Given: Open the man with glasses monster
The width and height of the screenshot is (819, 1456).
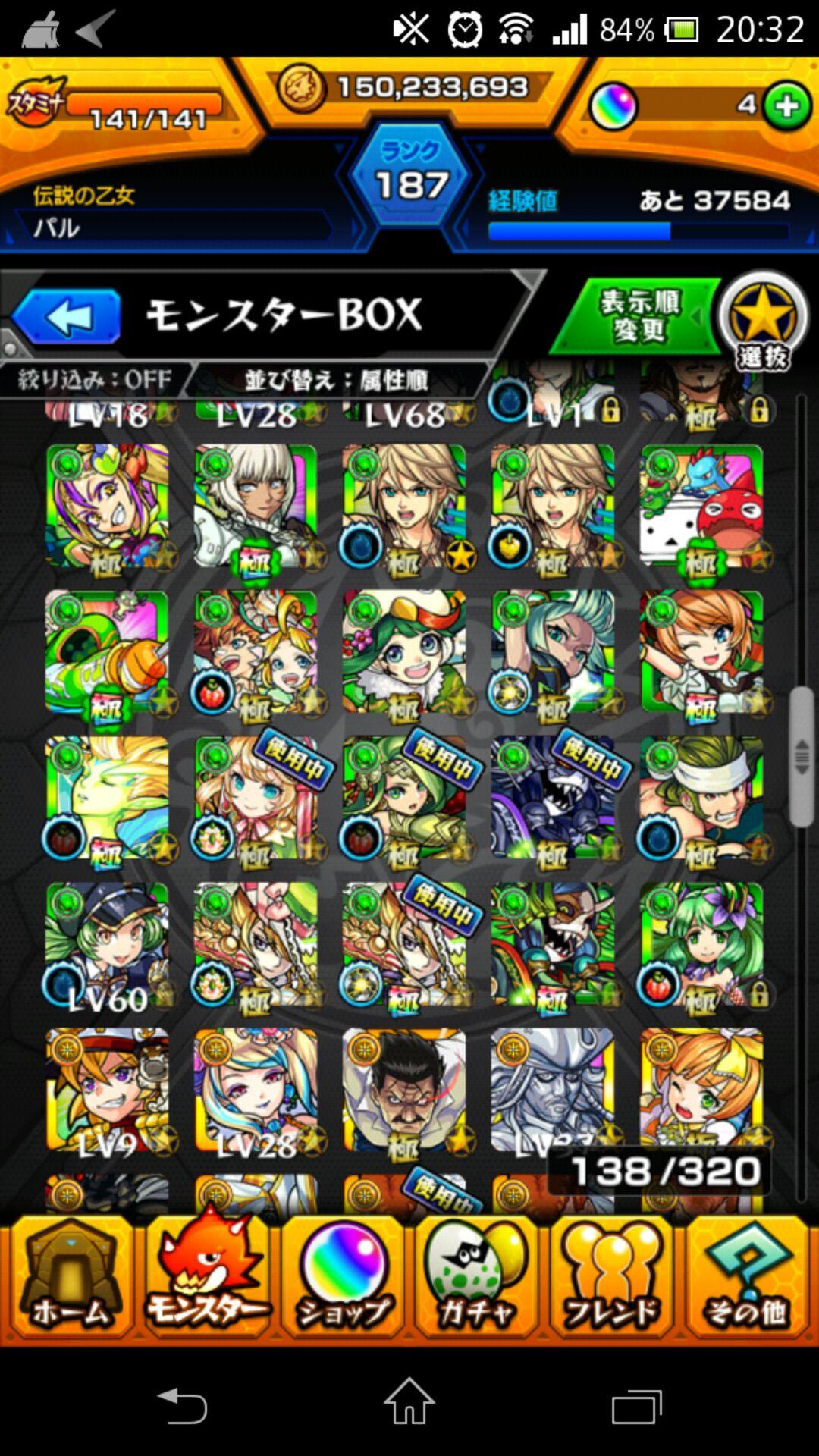Looking at the screenshot, I should click(x=404, y=1090).
